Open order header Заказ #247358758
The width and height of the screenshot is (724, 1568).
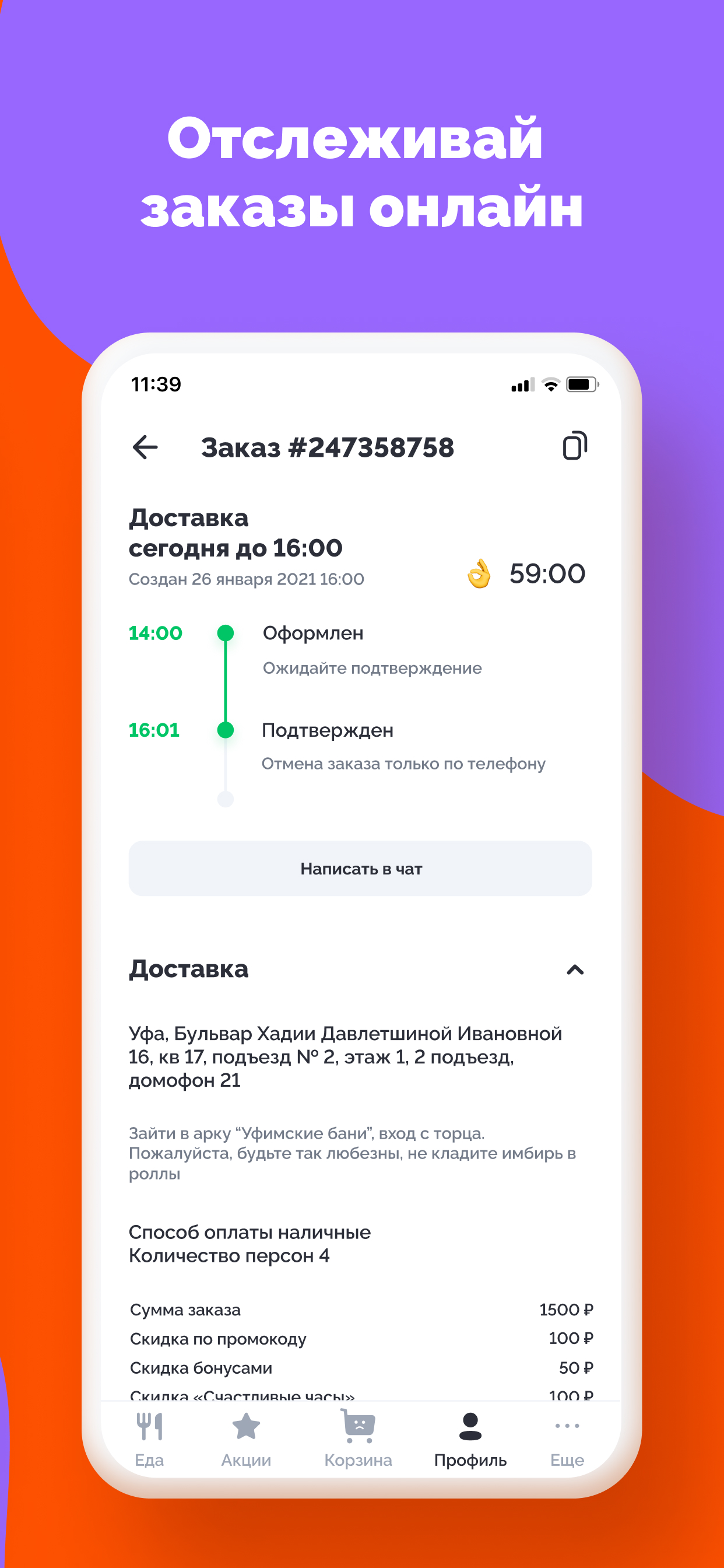pos(328,446)
